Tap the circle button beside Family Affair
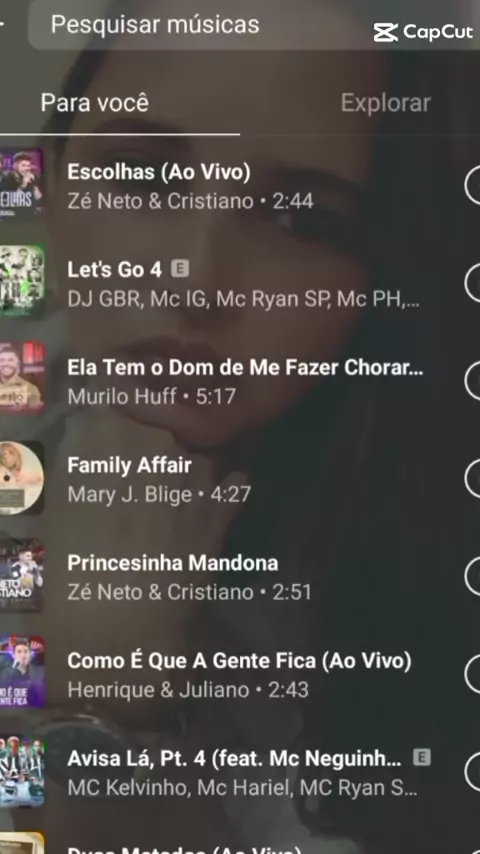The image size is (480, 854). click(472, 478)
